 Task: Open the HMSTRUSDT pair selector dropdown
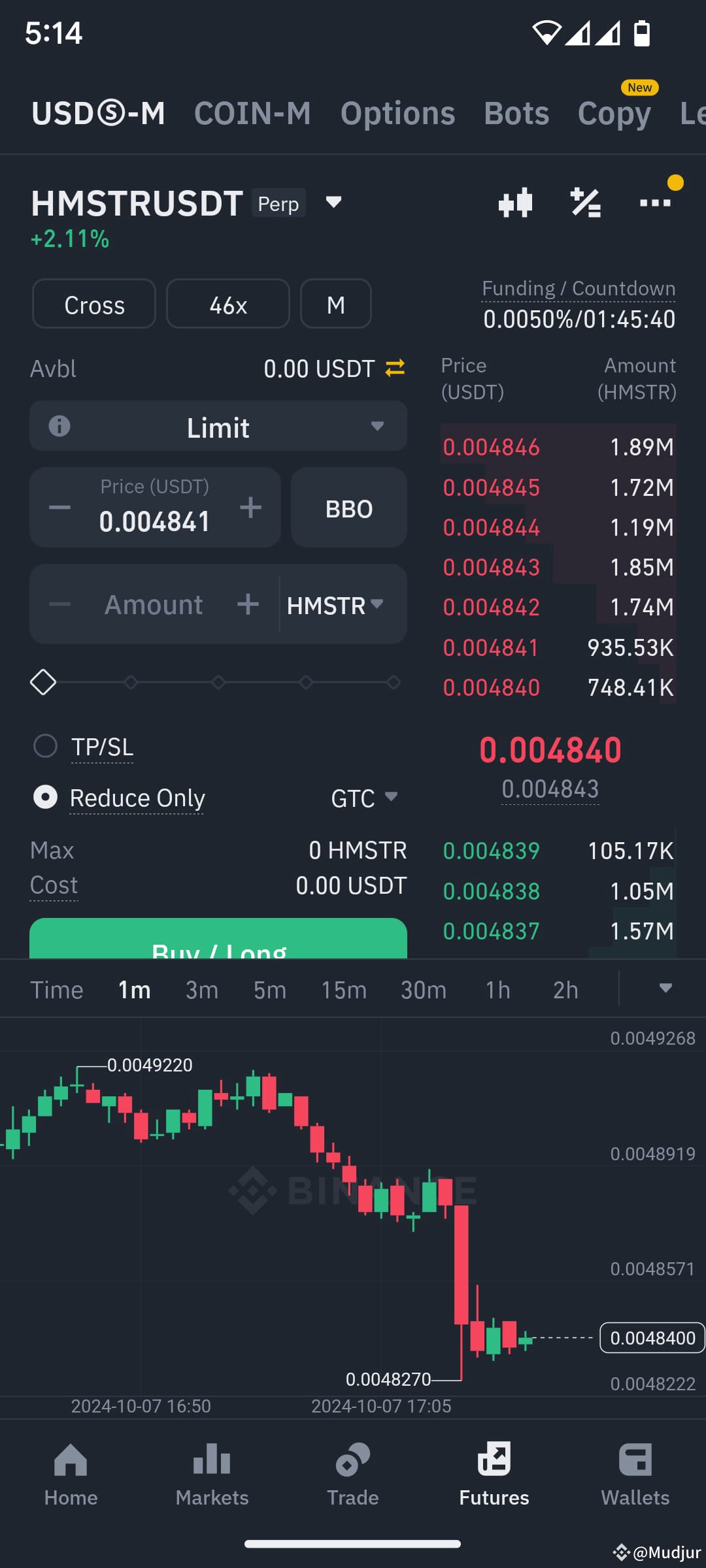[x=332, y=203]
